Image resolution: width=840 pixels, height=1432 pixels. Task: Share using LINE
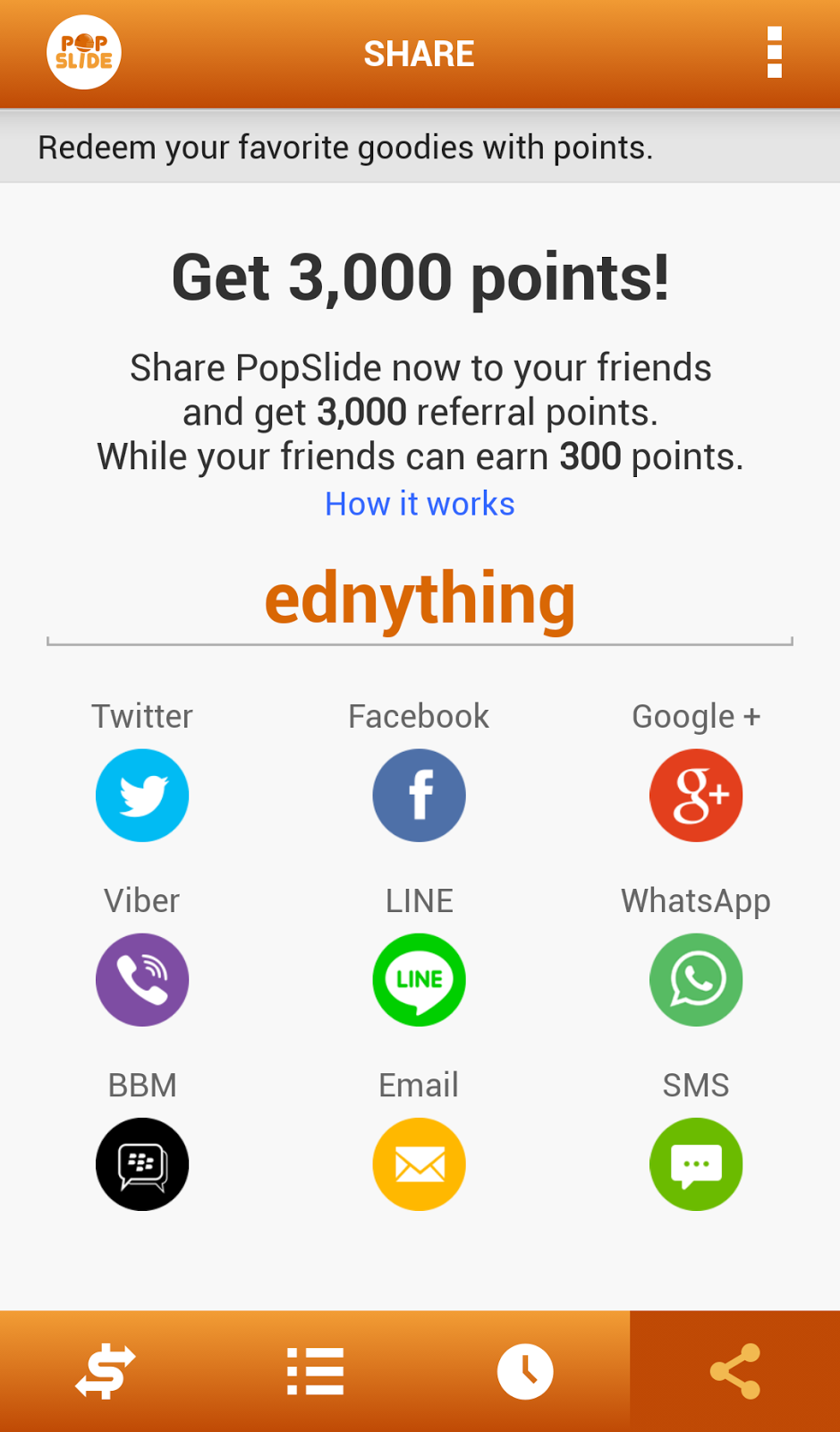click(419, 979)
